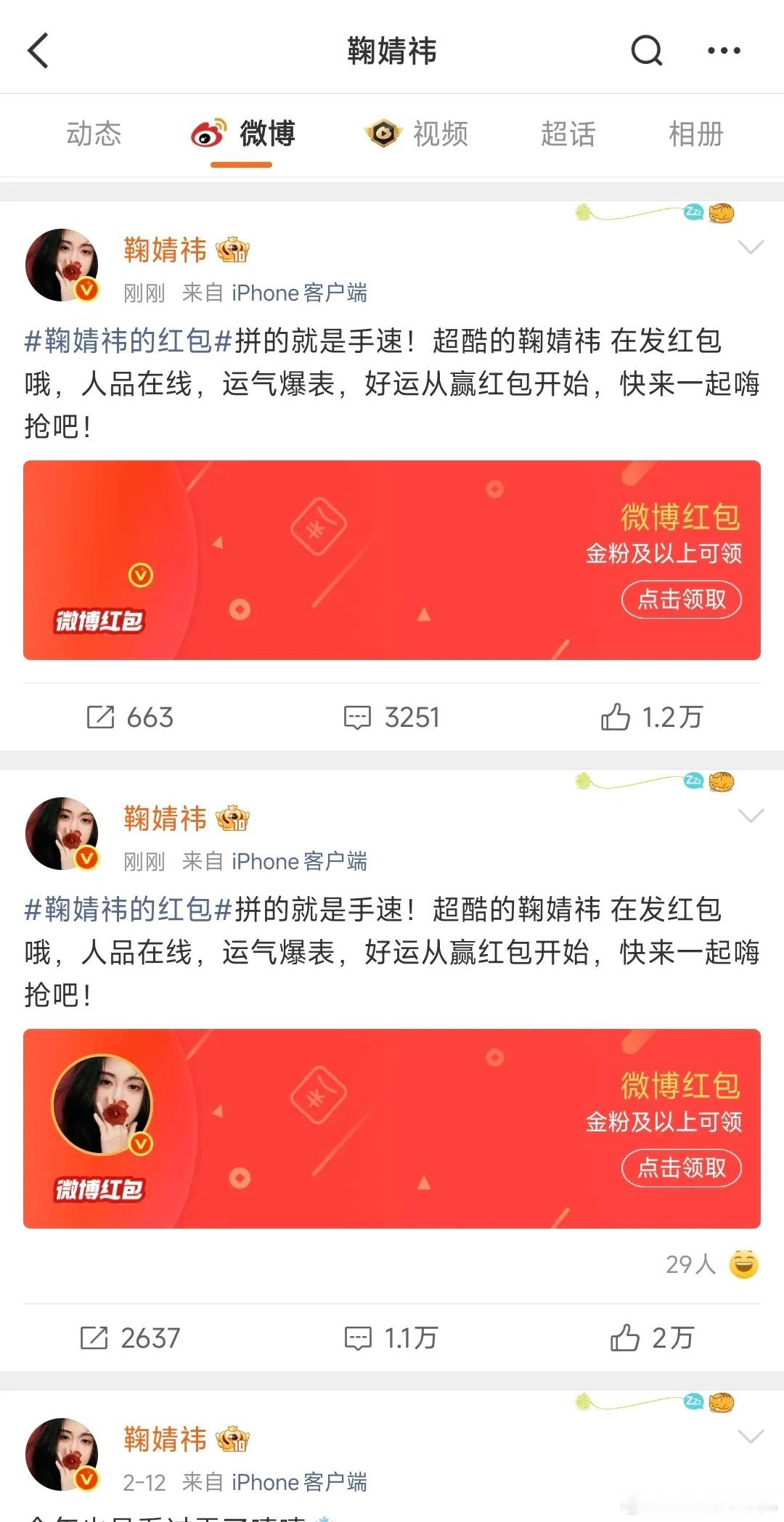Tap 点击领取 on the first red envelope banner

[x=682, y=598]
